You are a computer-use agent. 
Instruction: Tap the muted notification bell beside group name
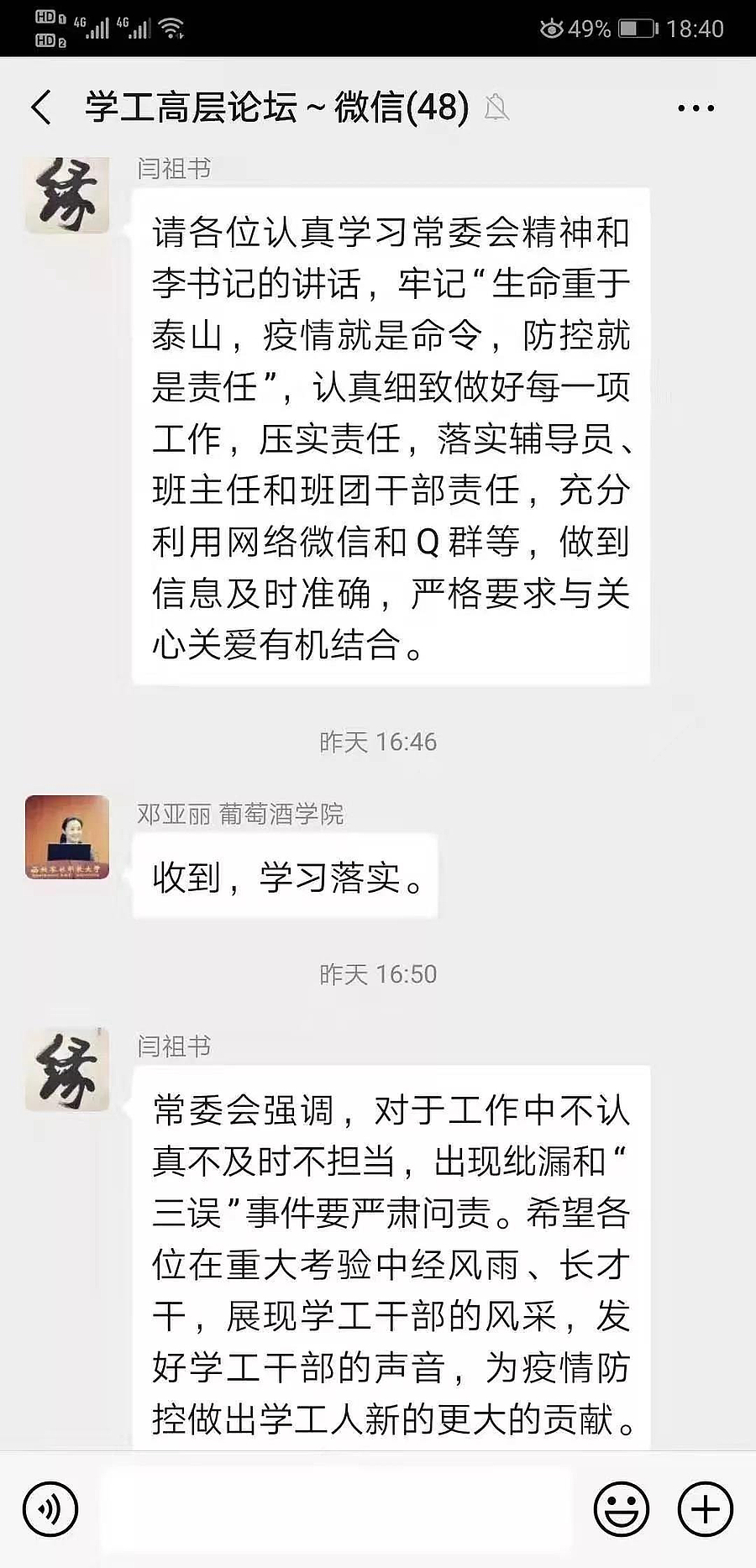coord(497,108)
